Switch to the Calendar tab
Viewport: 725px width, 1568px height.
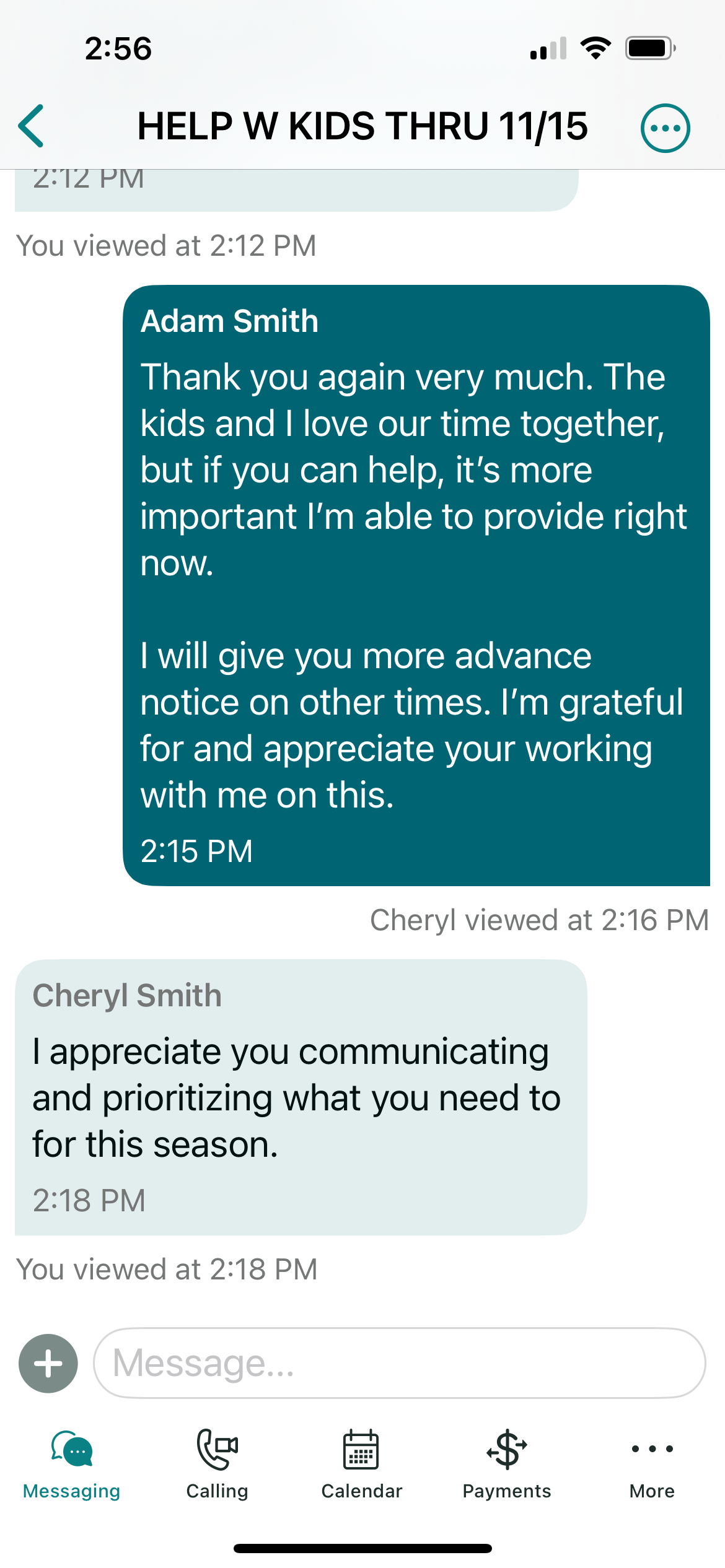[x=362, y=1464]
